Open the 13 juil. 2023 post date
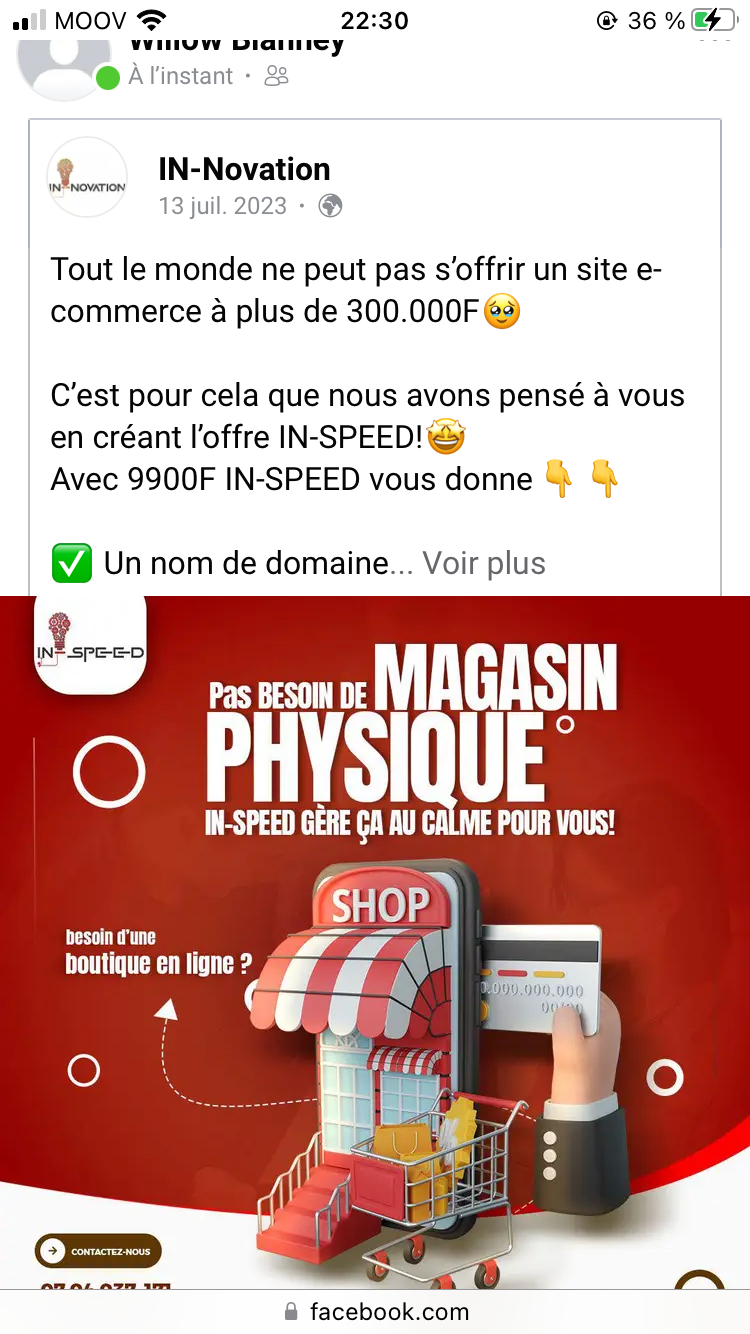750x1334 pixels. tap(222, 206)
